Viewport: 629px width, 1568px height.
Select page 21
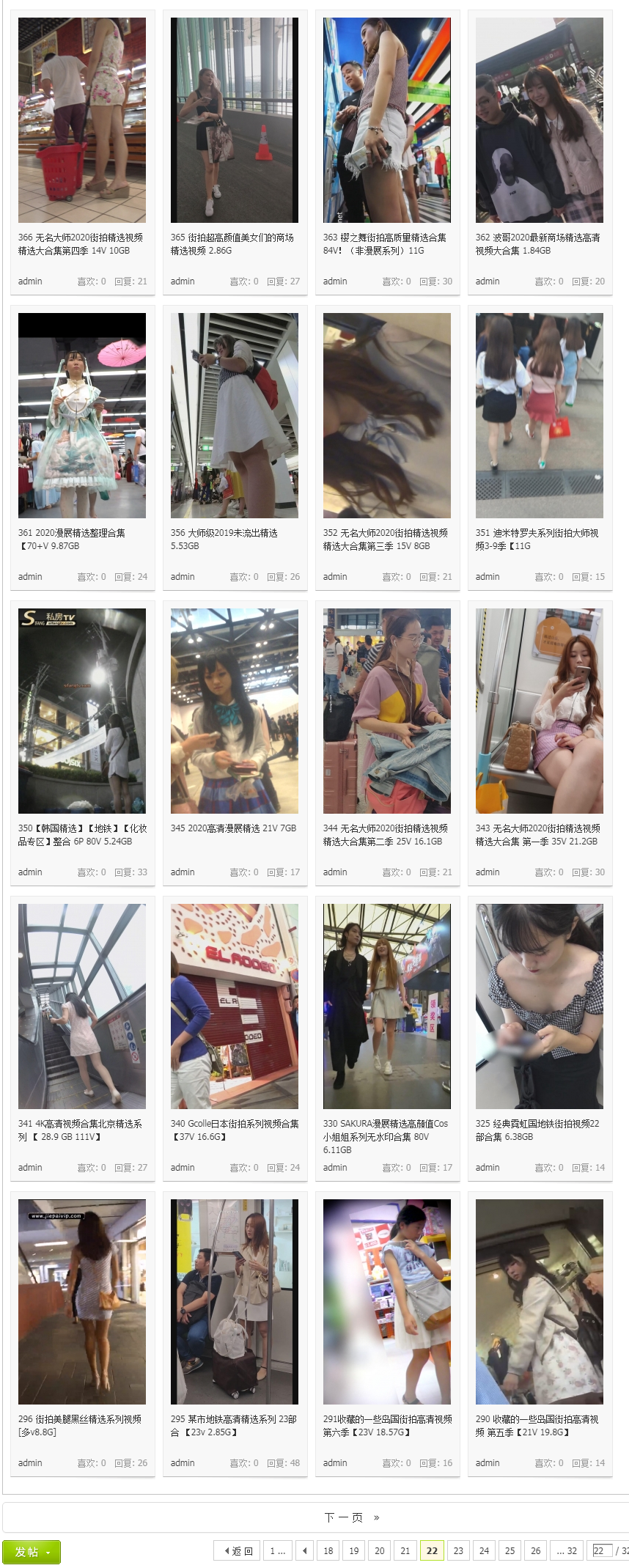coord(405,1550)
